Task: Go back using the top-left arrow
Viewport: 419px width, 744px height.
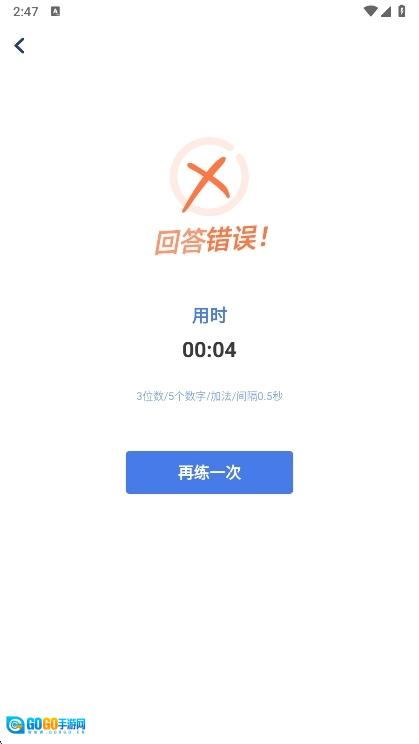Action: [19, 46]
